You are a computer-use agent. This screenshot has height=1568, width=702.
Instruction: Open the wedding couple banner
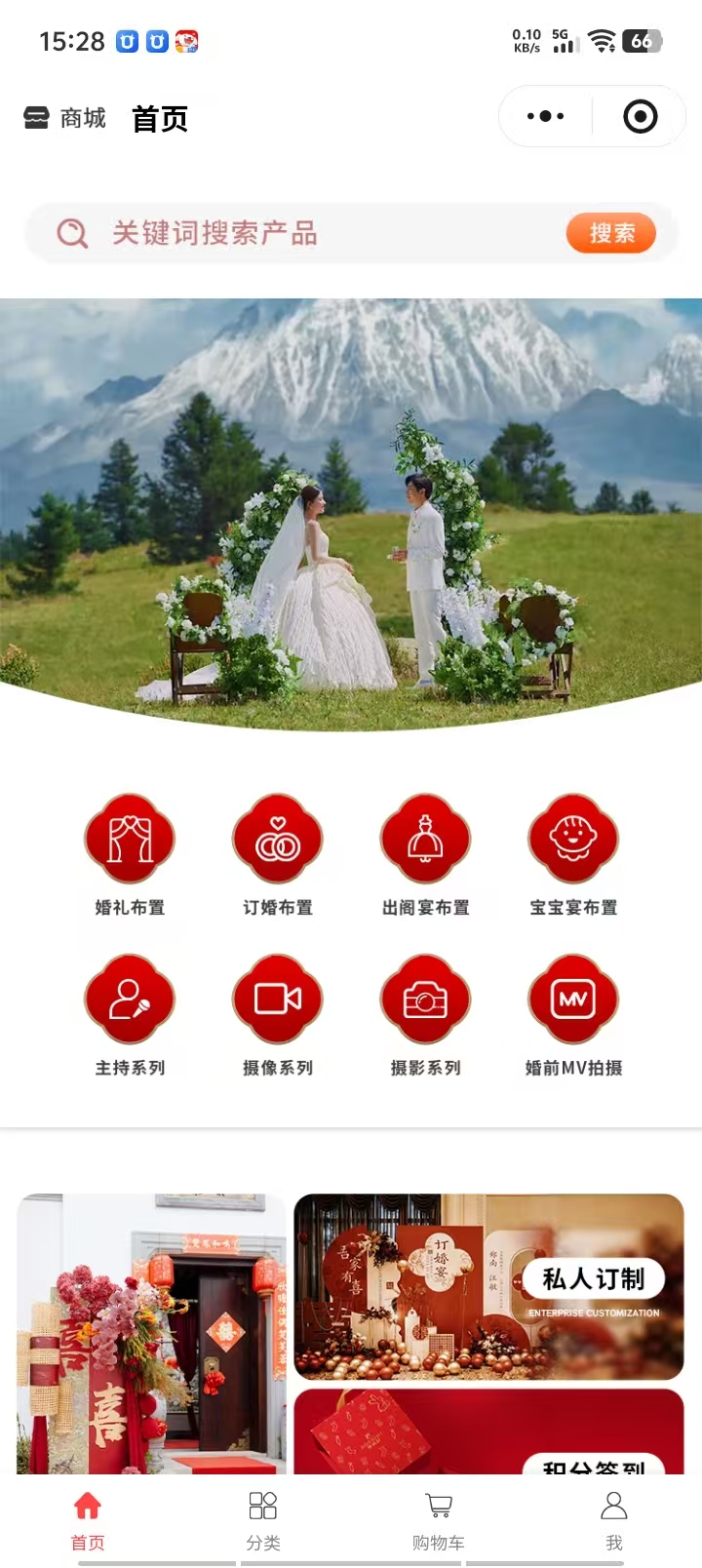coord(351,507)
